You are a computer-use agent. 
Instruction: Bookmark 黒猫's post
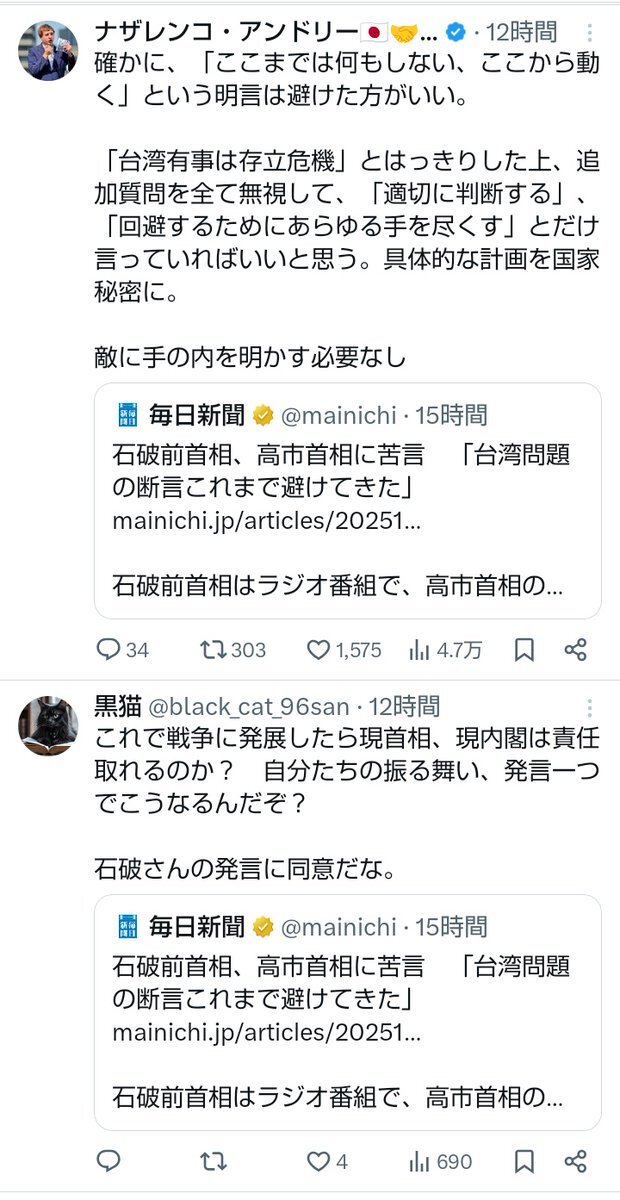click(524, 1162)
